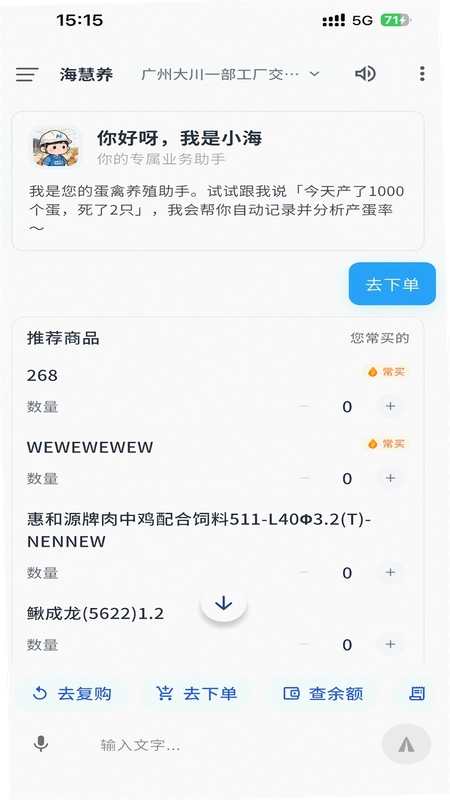Screen dimensions: 450x800
Task: Open the three-dot overflow menu
Action: coord(422,74)
